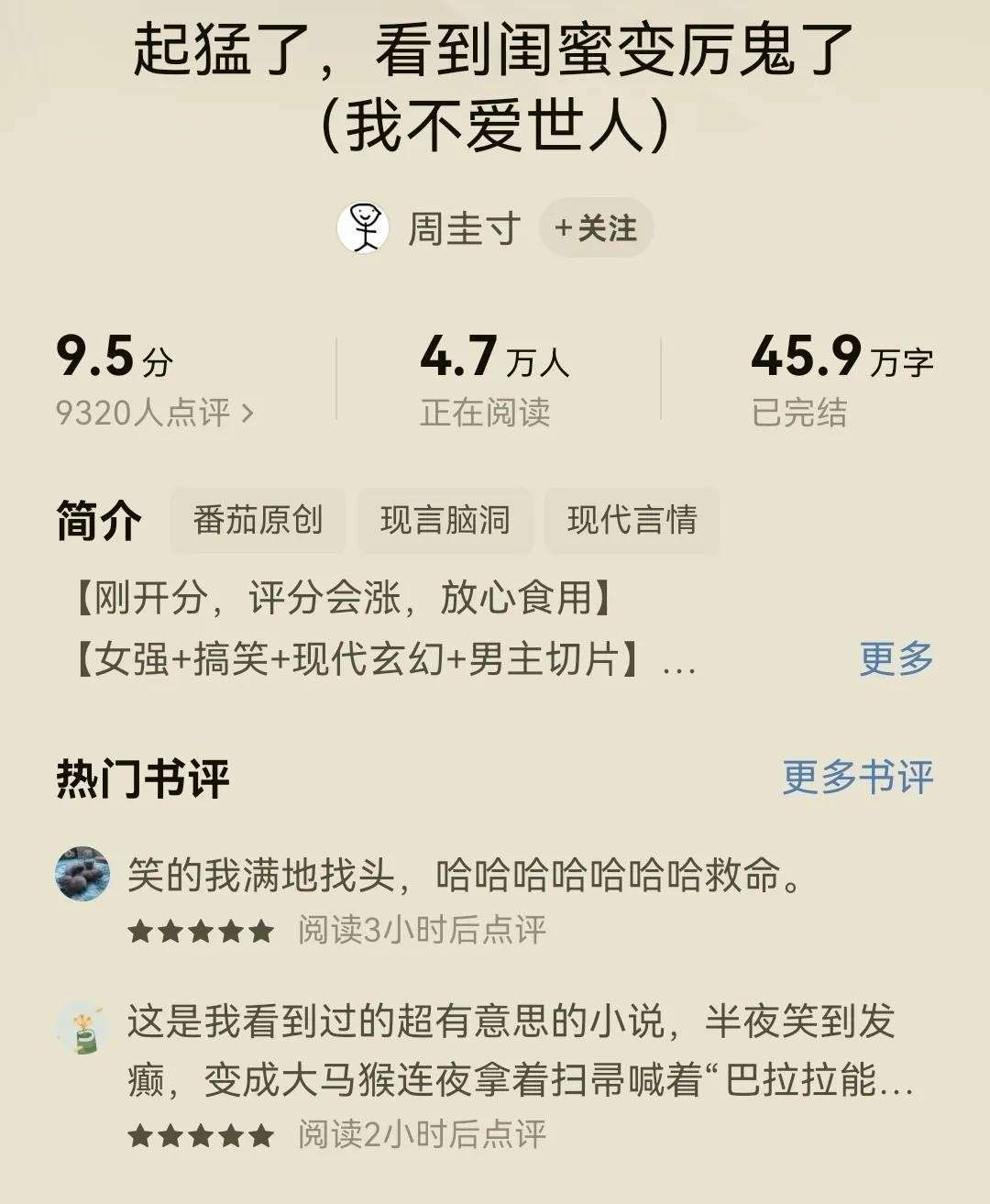Select the 现言脑洞 tag
Image resolution: width=990 pixels, height=1204 pixels.
445,520
